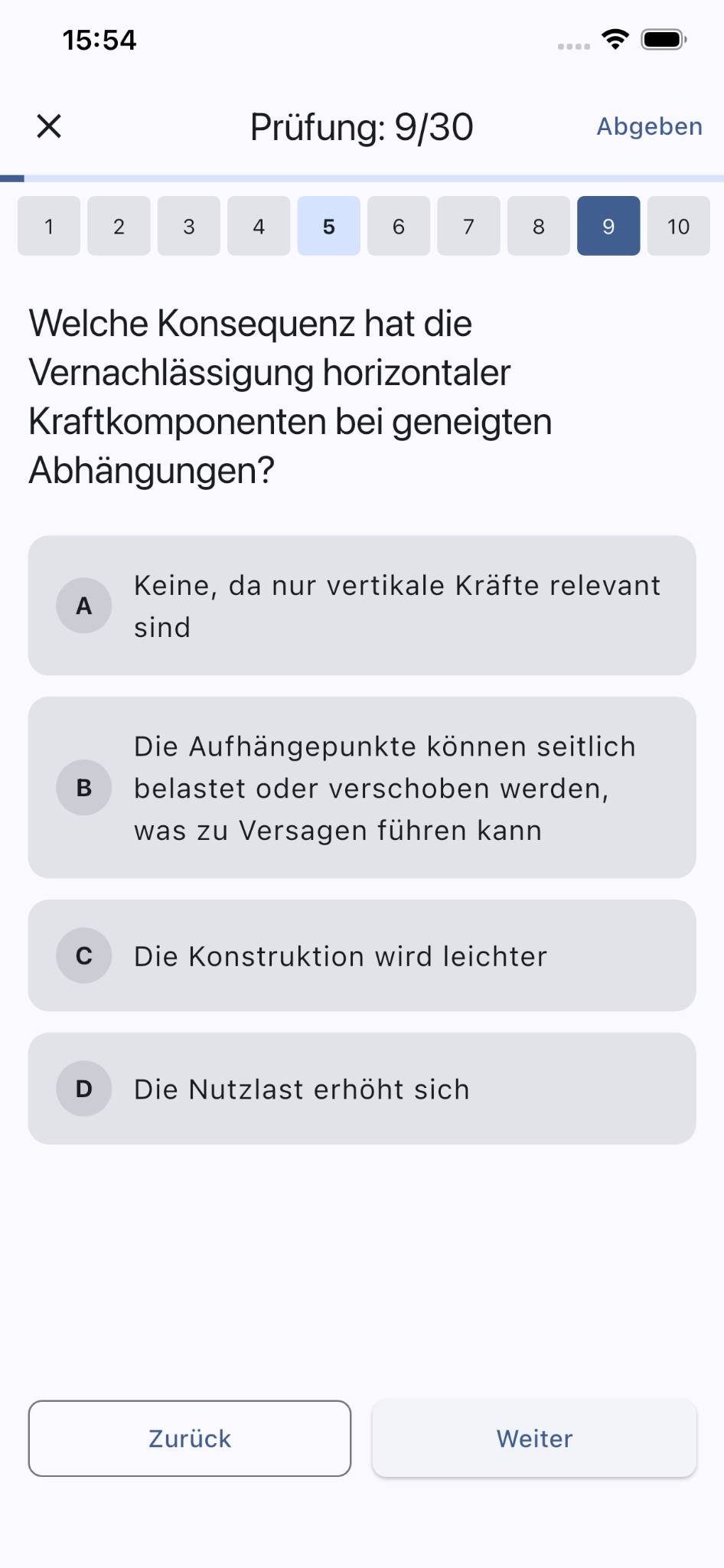This screenshot has width=724, height=1568.
Task: Switch to question 9
Action: [x=608, y=226]
